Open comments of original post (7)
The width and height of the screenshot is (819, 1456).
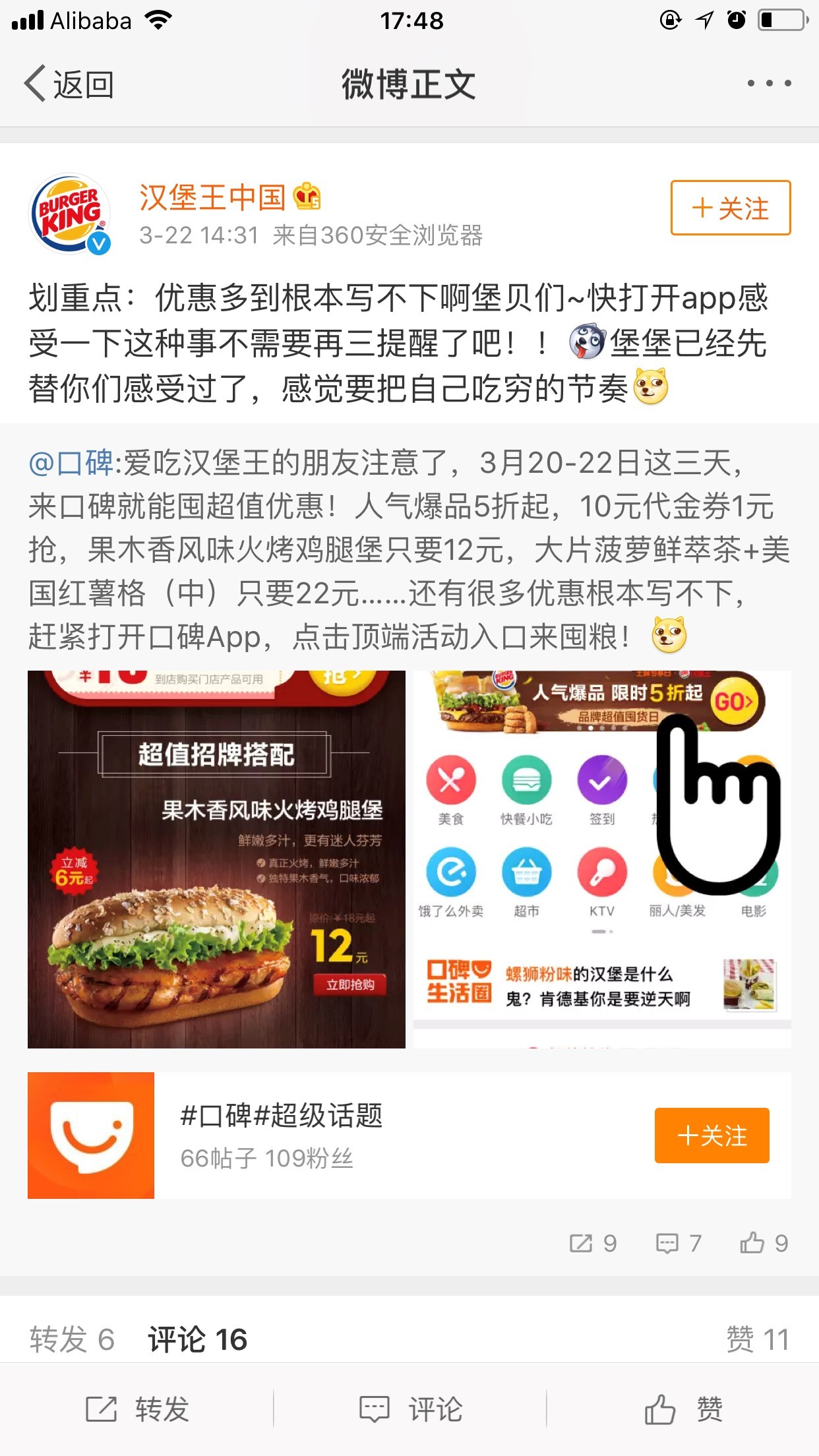click(678, 1243)
